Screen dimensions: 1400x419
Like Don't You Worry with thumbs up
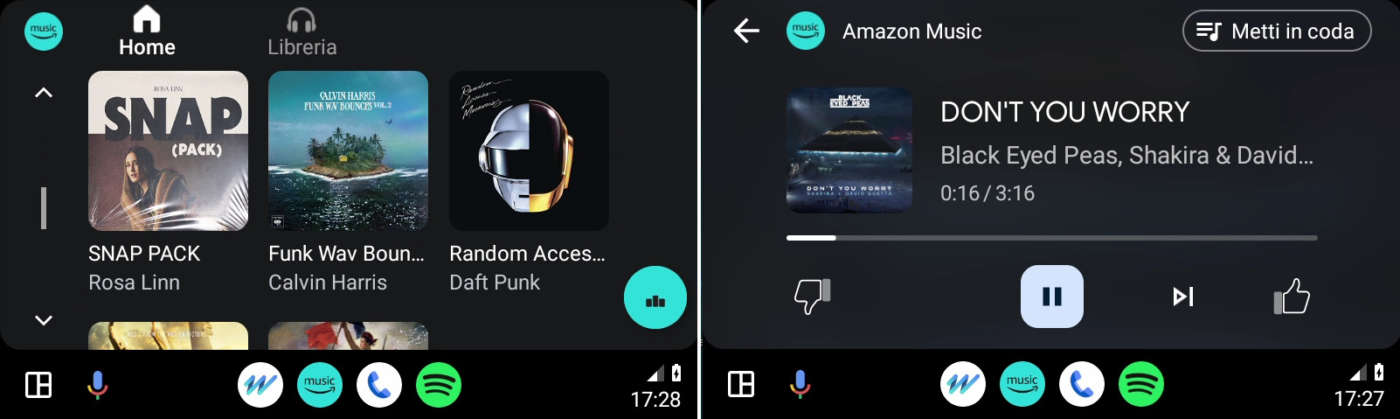tap(1291, 296)
